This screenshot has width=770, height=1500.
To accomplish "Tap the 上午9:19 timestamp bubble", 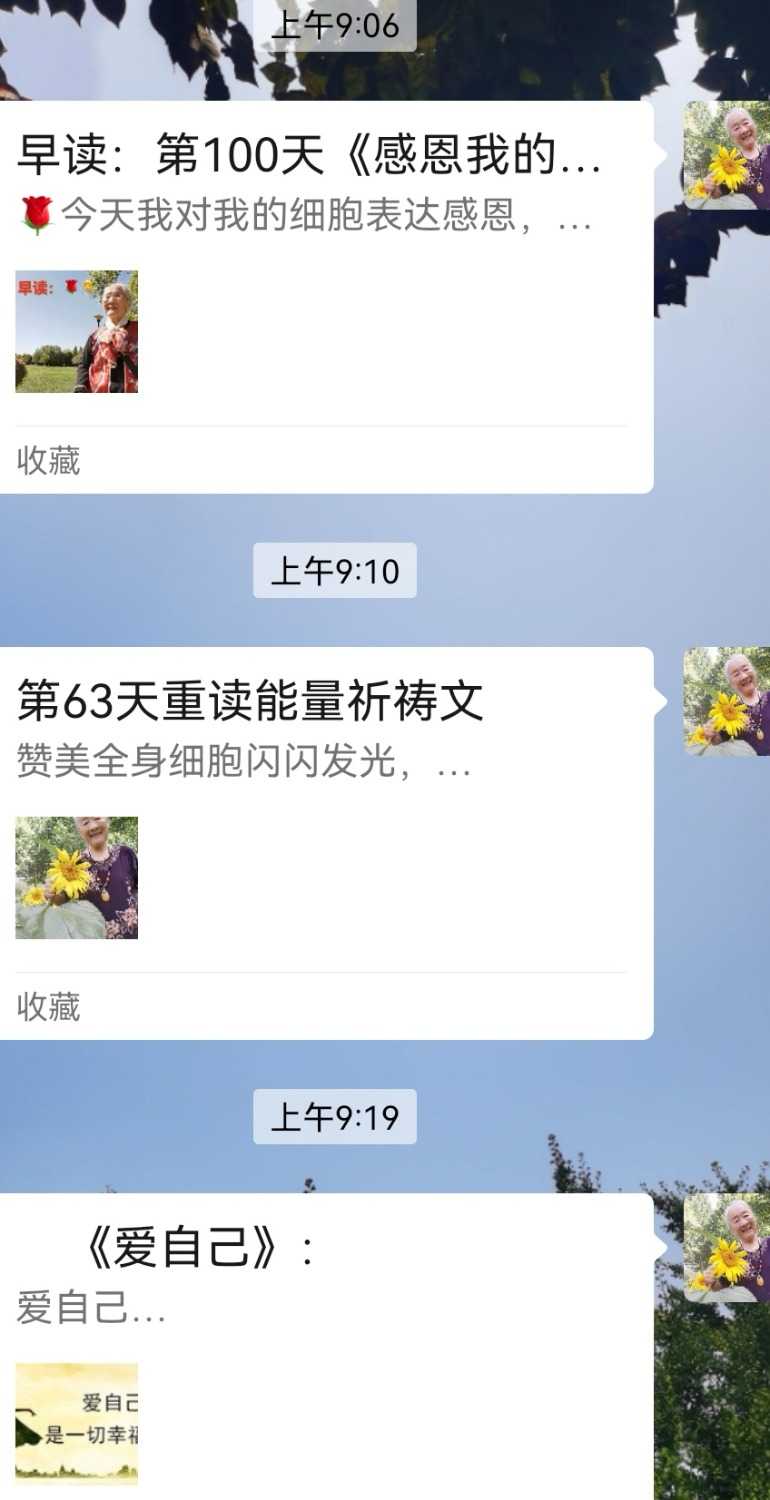I will point(335,1118).
